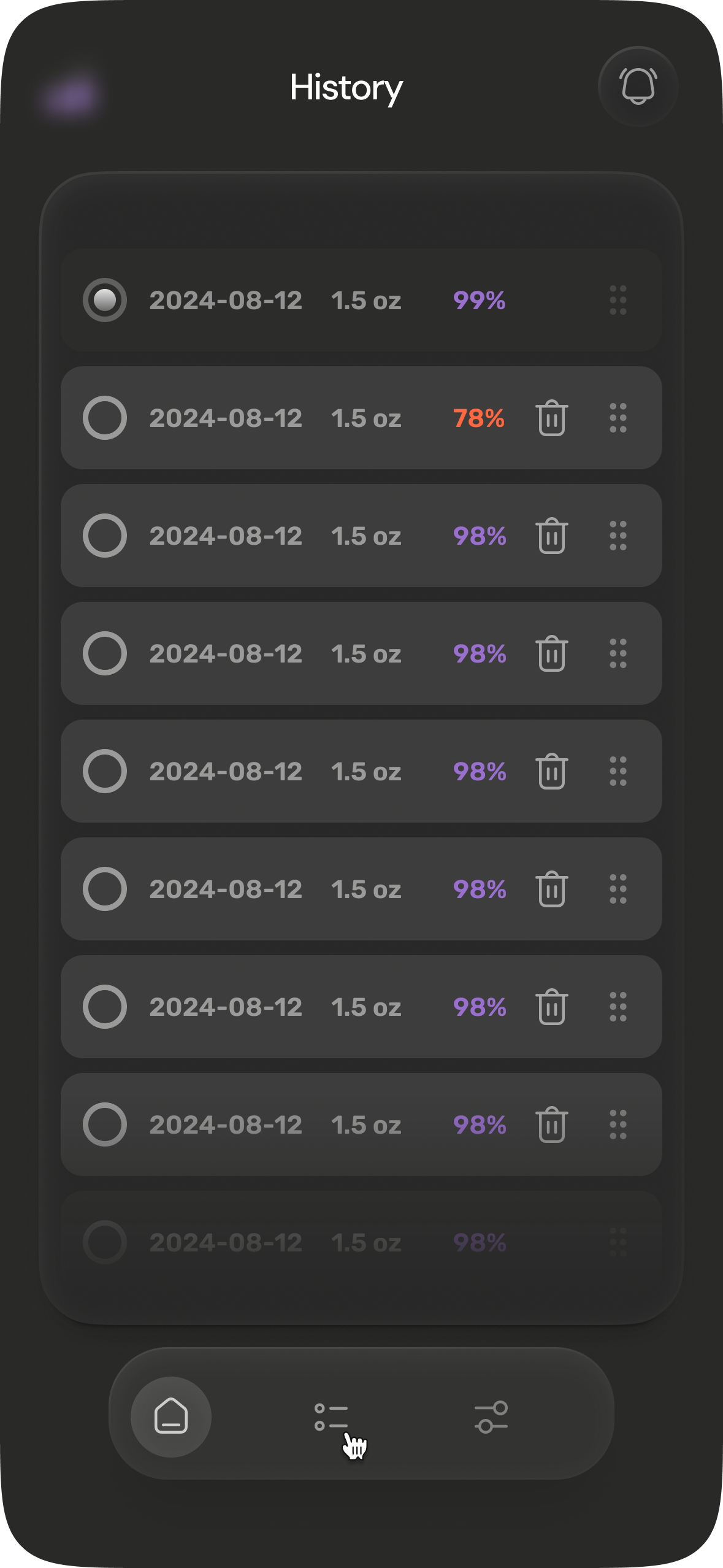
Task: Click the drag handle of the 78% entry
Action: 618,419
